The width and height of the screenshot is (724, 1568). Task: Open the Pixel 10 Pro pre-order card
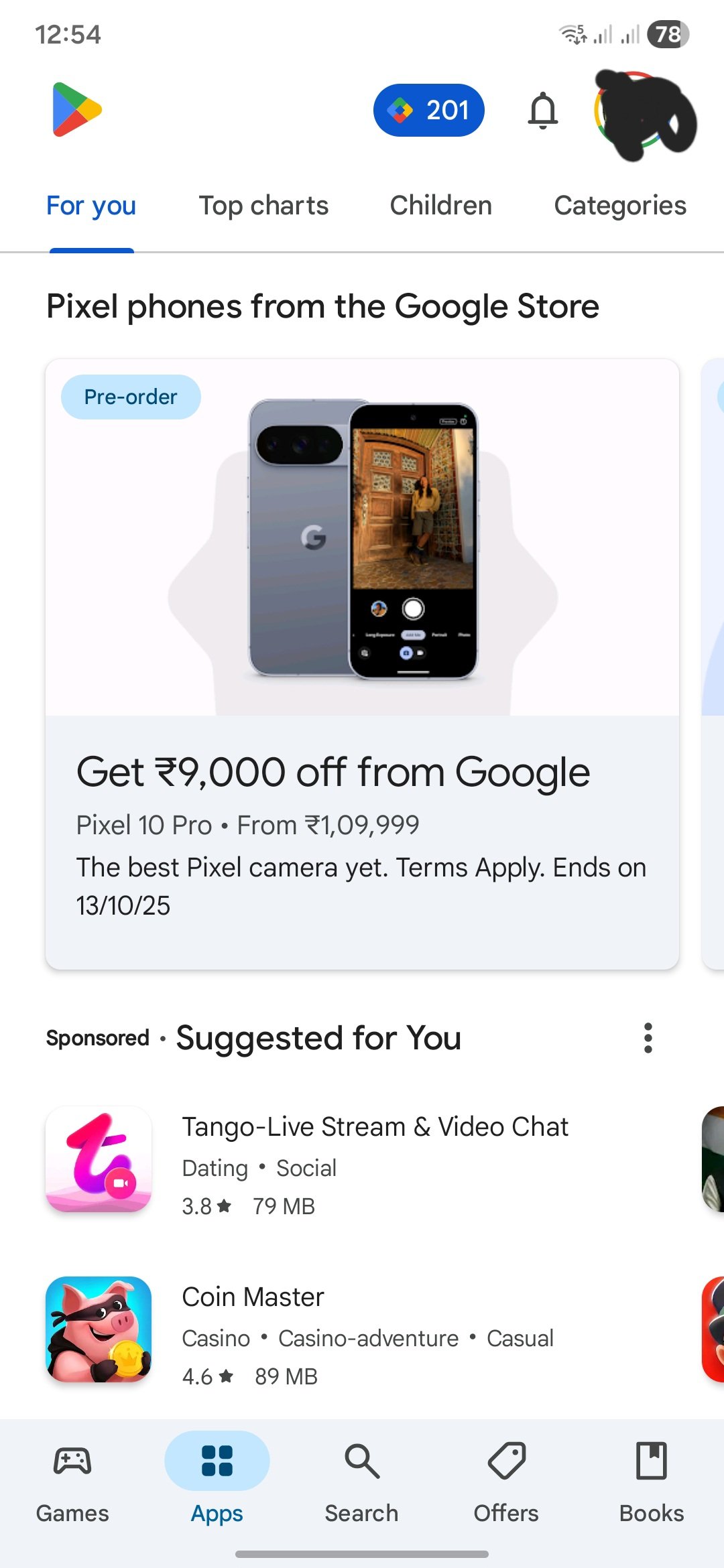(362, 664)
